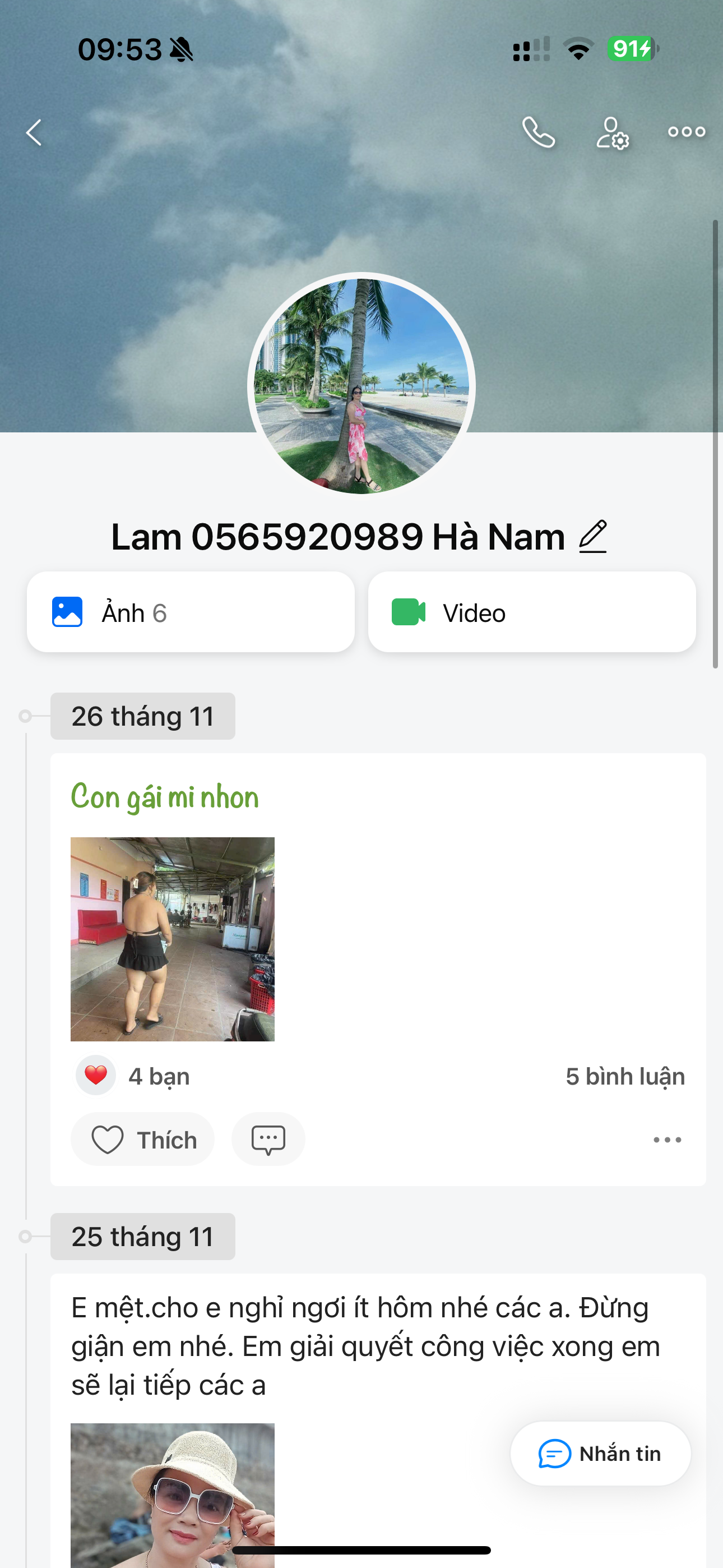The image size is (723, 1568).
Task: Like the post with the Thích button
Action: click(143, 1140)
